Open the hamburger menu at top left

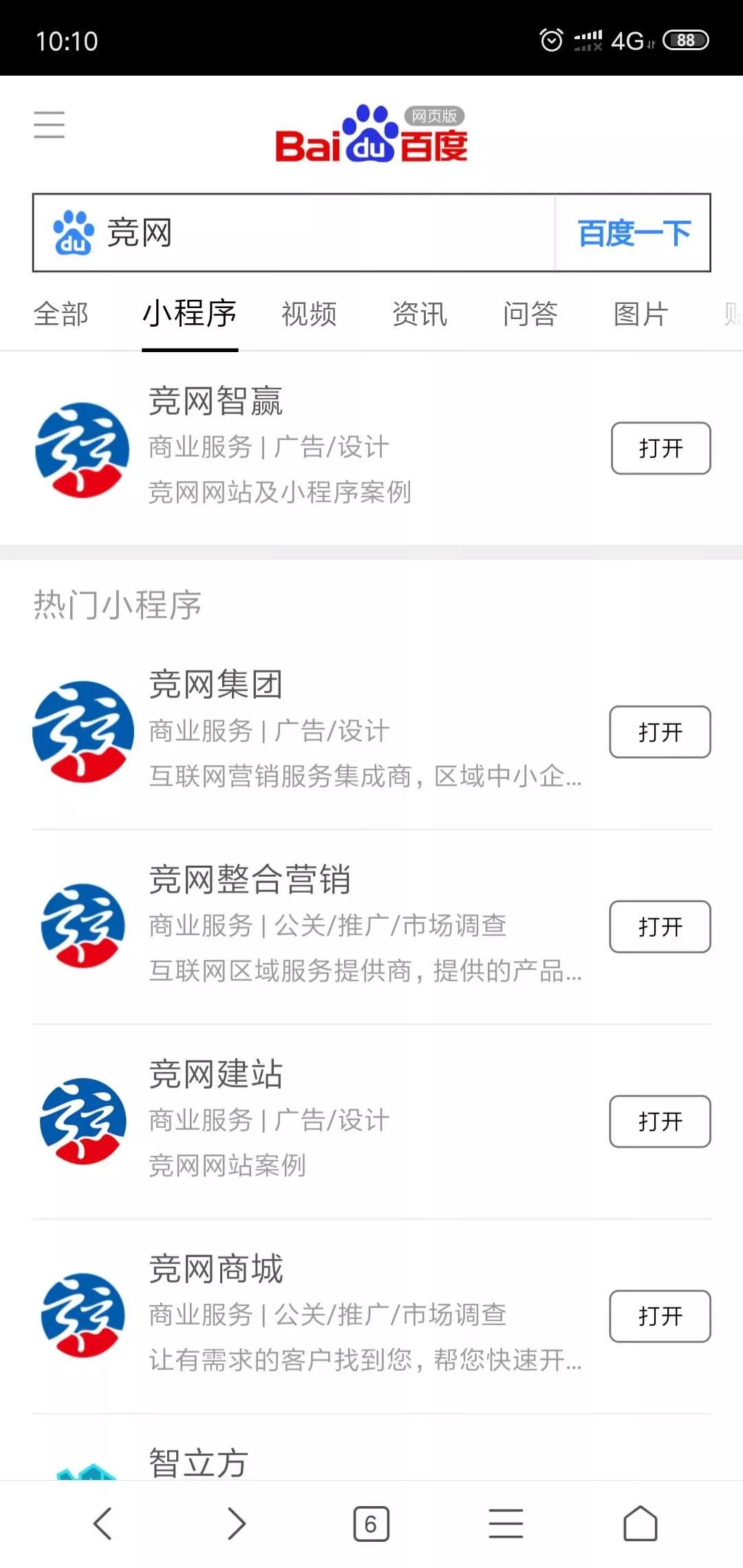(50, 124)
